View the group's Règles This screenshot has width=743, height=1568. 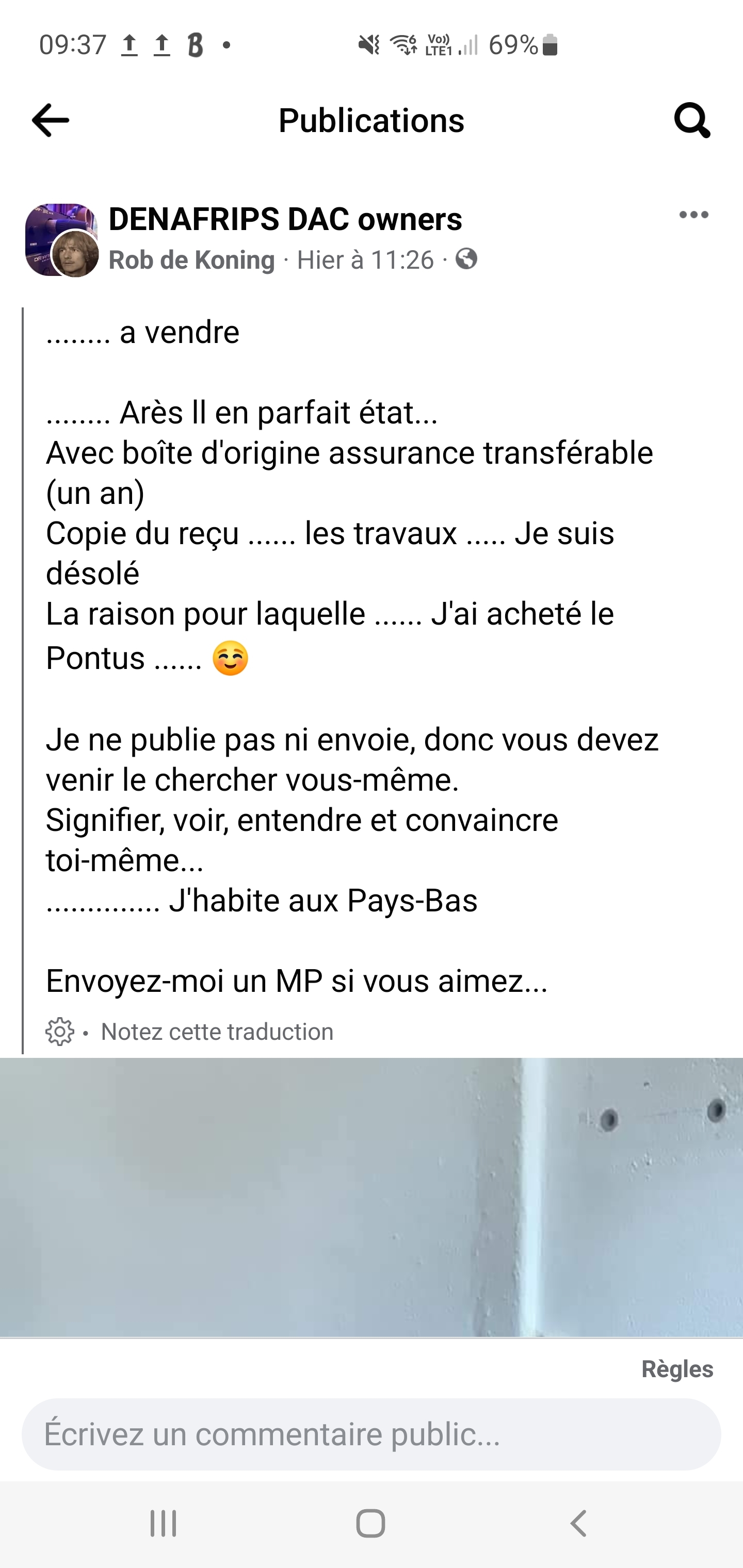pos(676,1369)
